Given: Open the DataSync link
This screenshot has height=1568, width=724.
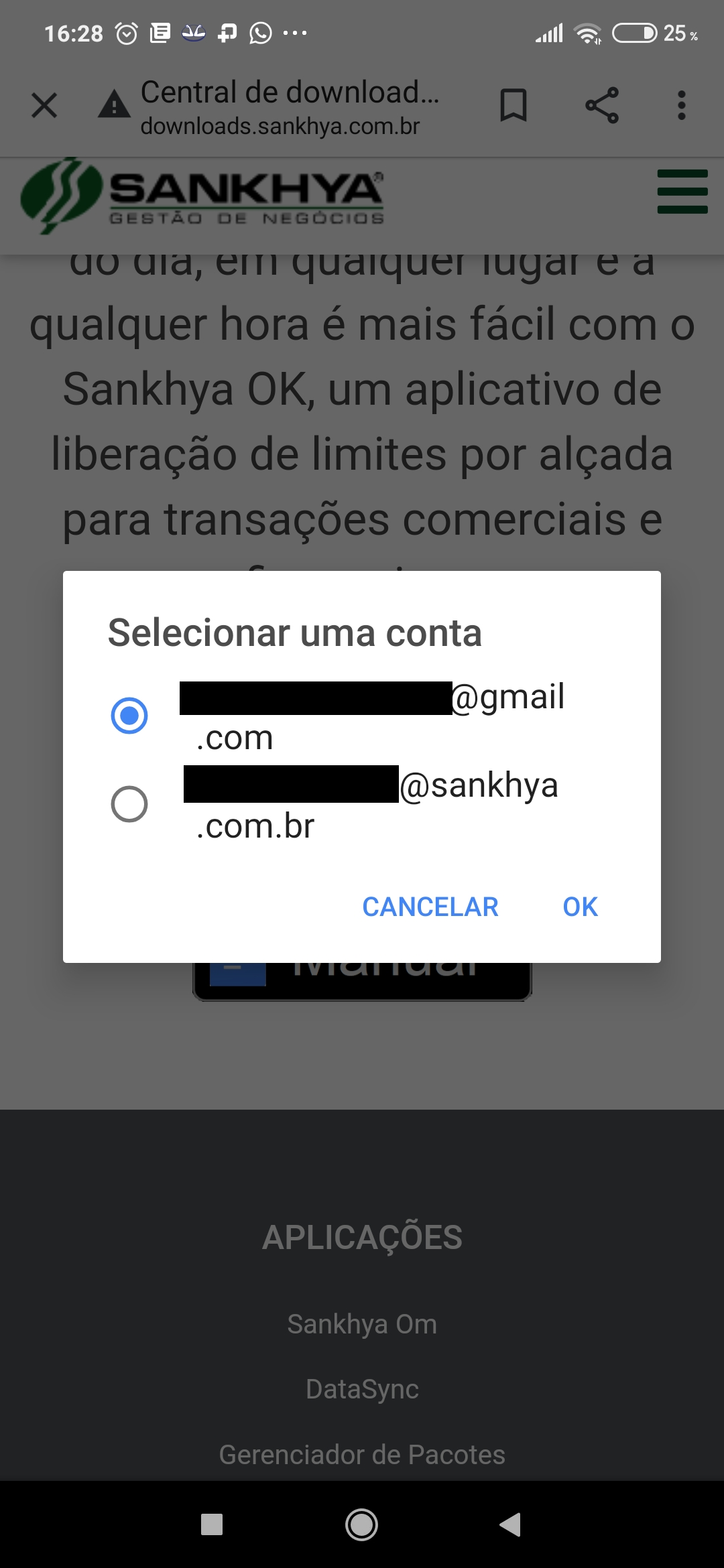Looking at the screenshot, I should 362,1389.
